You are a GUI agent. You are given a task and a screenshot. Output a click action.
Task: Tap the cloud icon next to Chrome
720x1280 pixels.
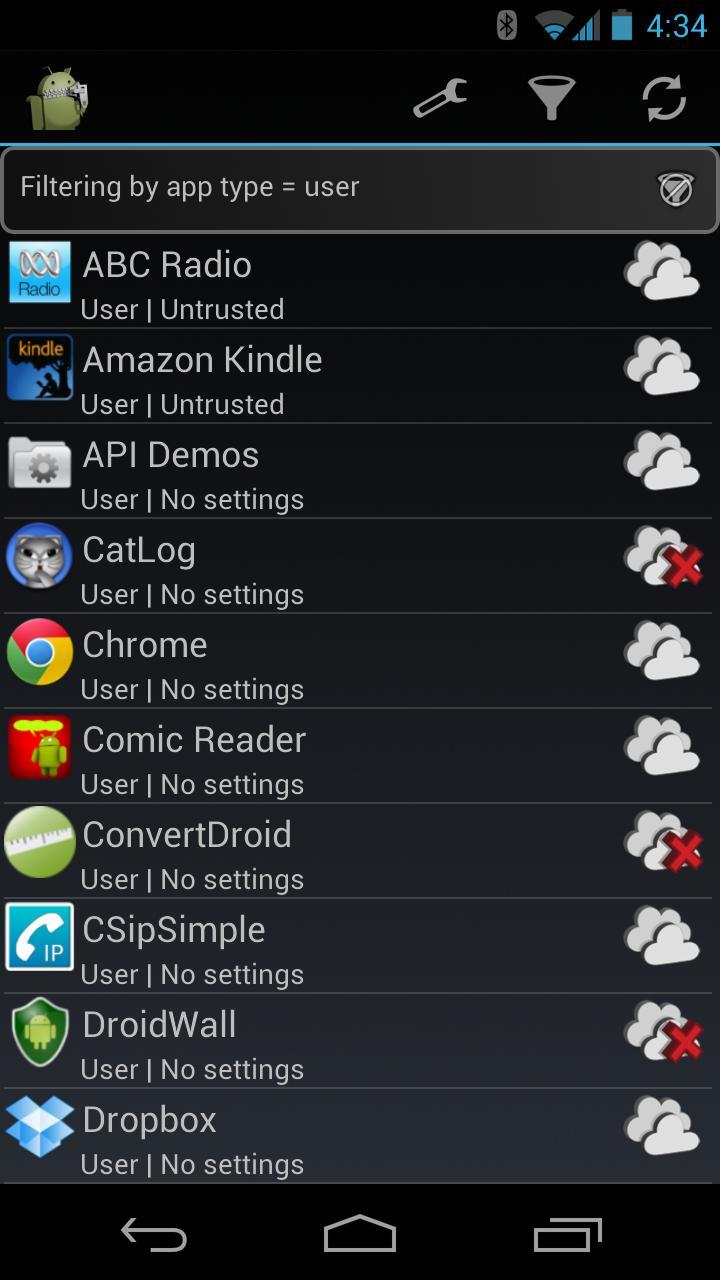(x=662, y=653)
